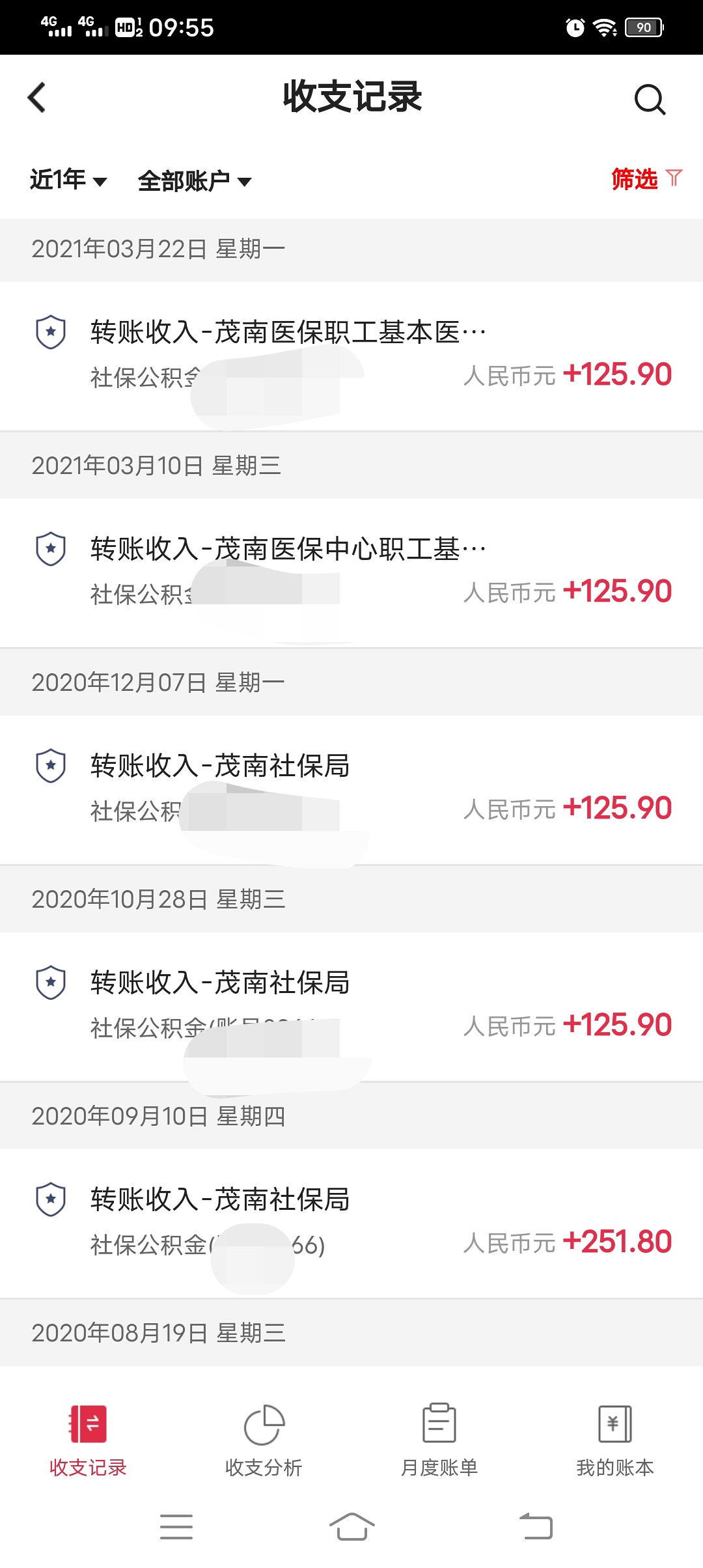Open the 2021年03月22日 transfer income record
This screenshot has width=703, height=1568.
point(351,356)
